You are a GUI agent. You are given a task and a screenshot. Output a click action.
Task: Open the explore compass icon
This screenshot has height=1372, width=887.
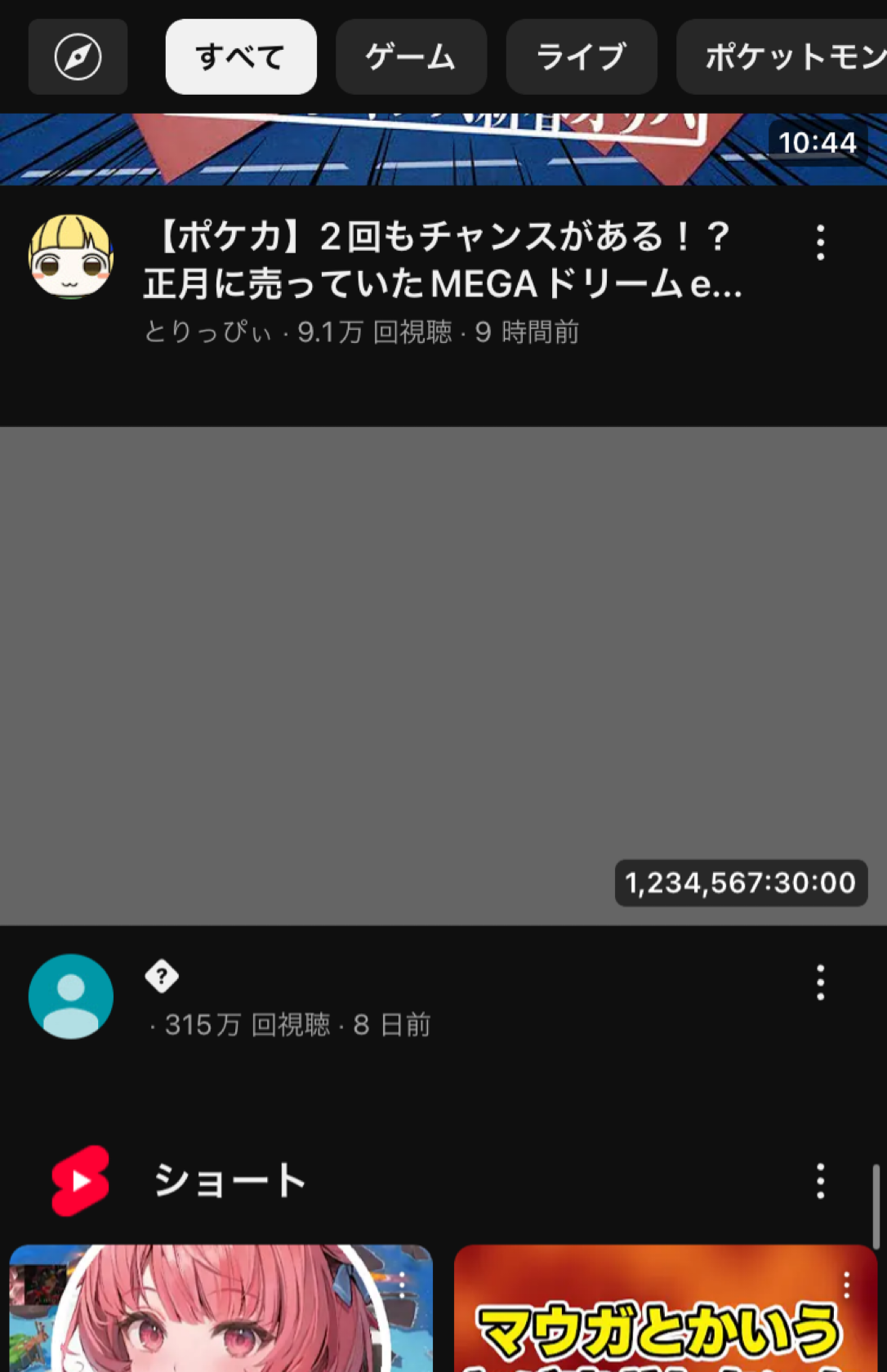click(x=78, y=57)
